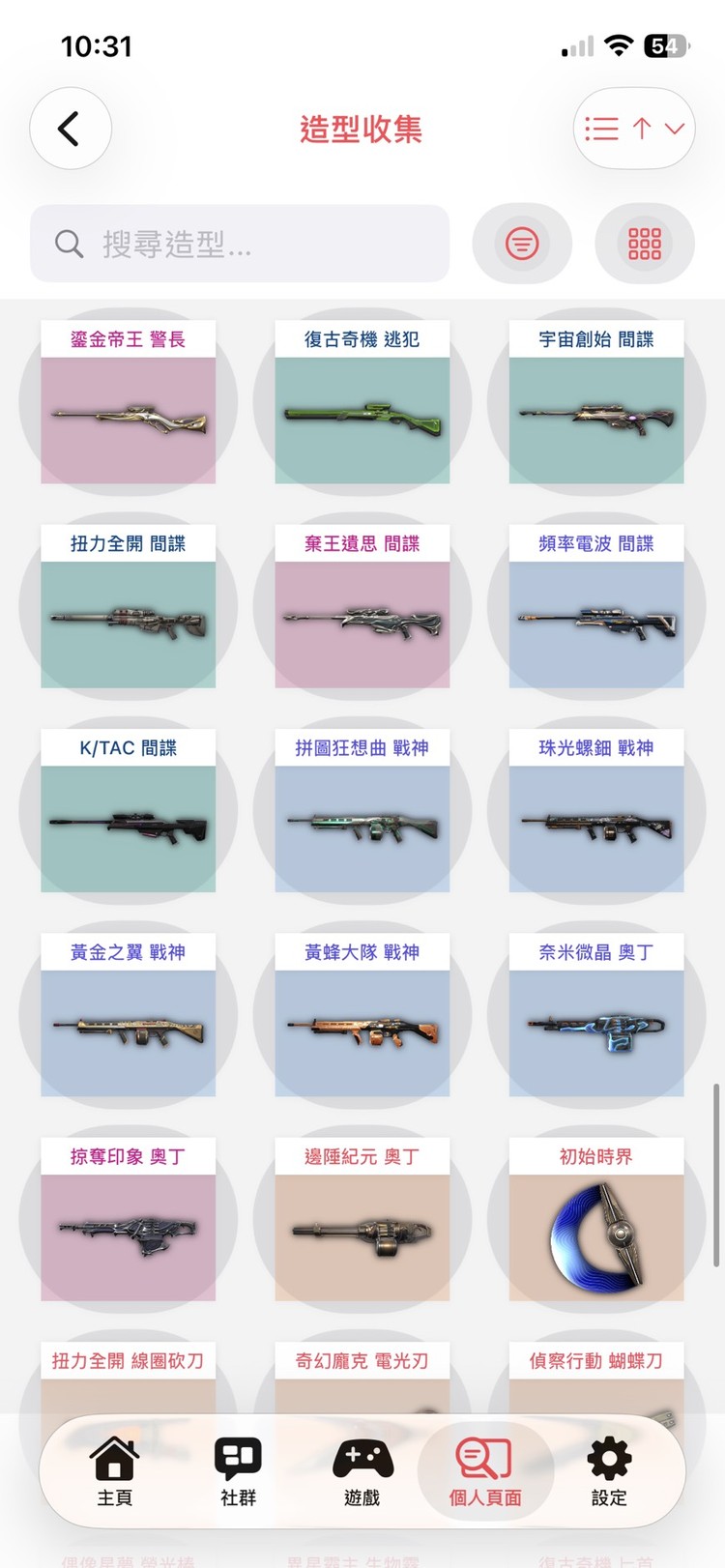Open the 棄王遺思 間諜 skin card

tap(362, 606)
